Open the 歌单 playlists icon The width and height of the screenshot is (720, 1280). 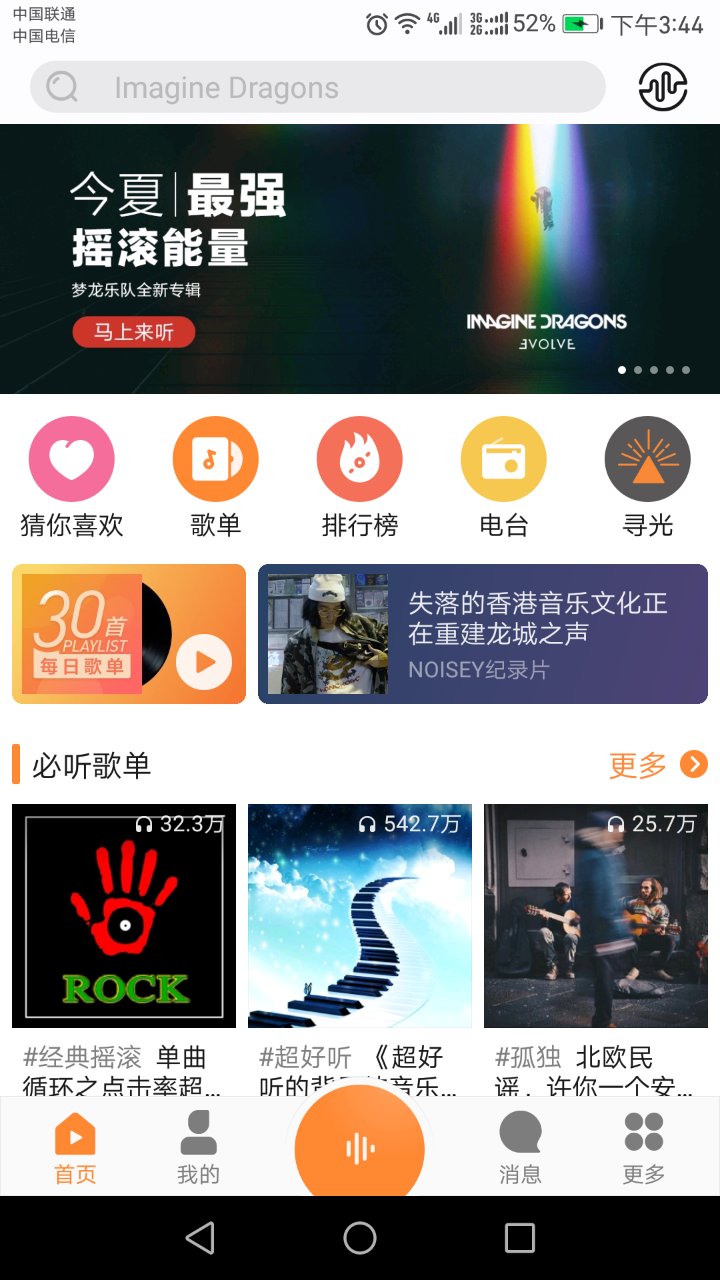215,458
